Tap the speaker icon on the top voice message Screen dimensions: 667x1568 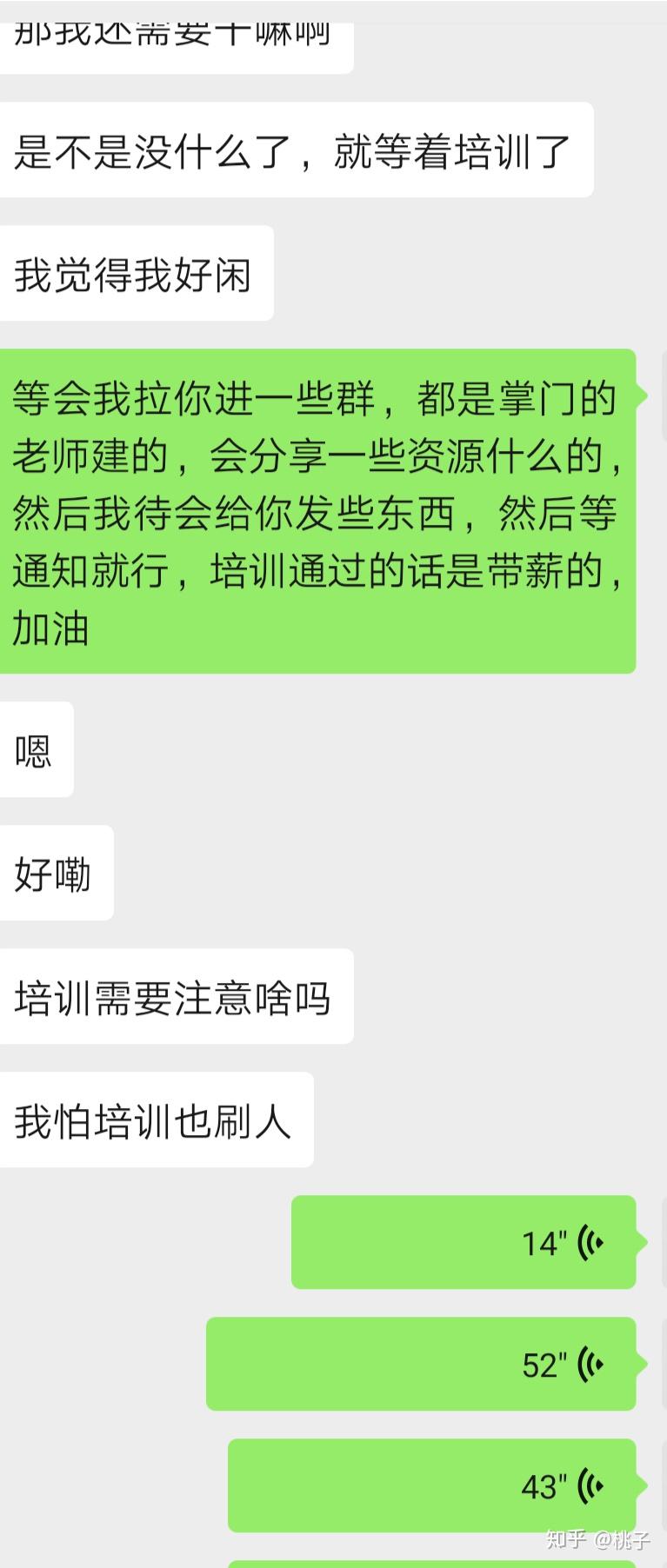point(590,1242)
